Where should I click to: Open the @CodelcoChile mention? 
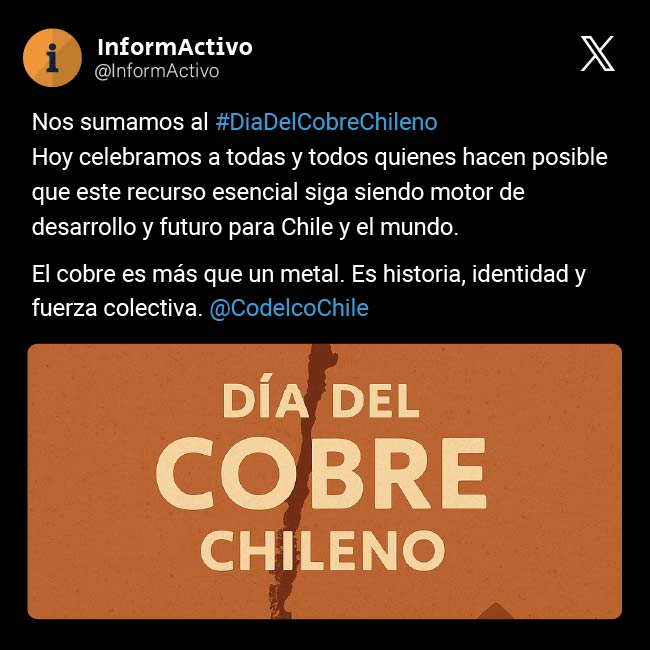[289, 308]
